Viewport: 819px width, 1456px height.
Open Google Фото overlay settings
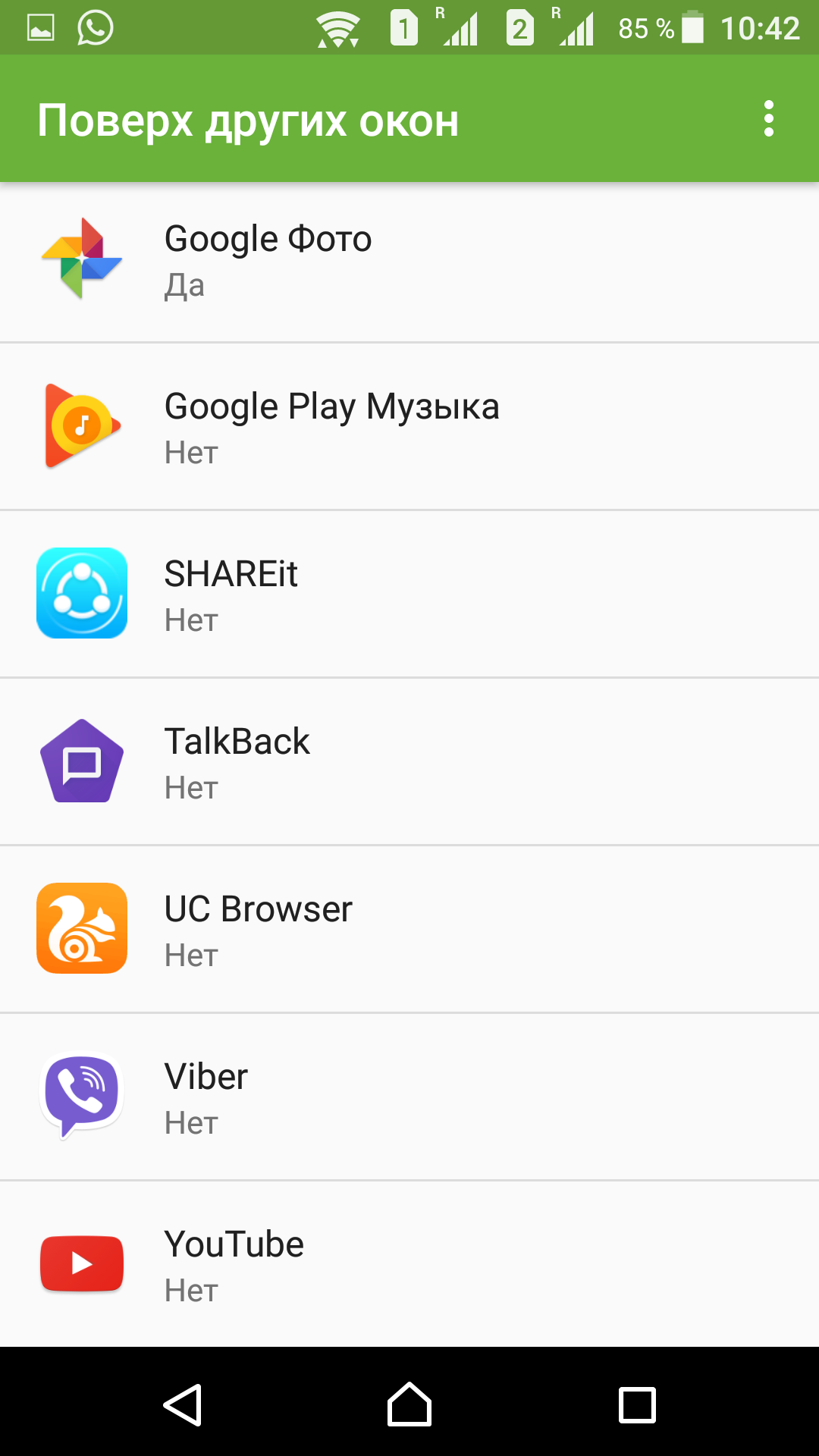coord(409,259)
